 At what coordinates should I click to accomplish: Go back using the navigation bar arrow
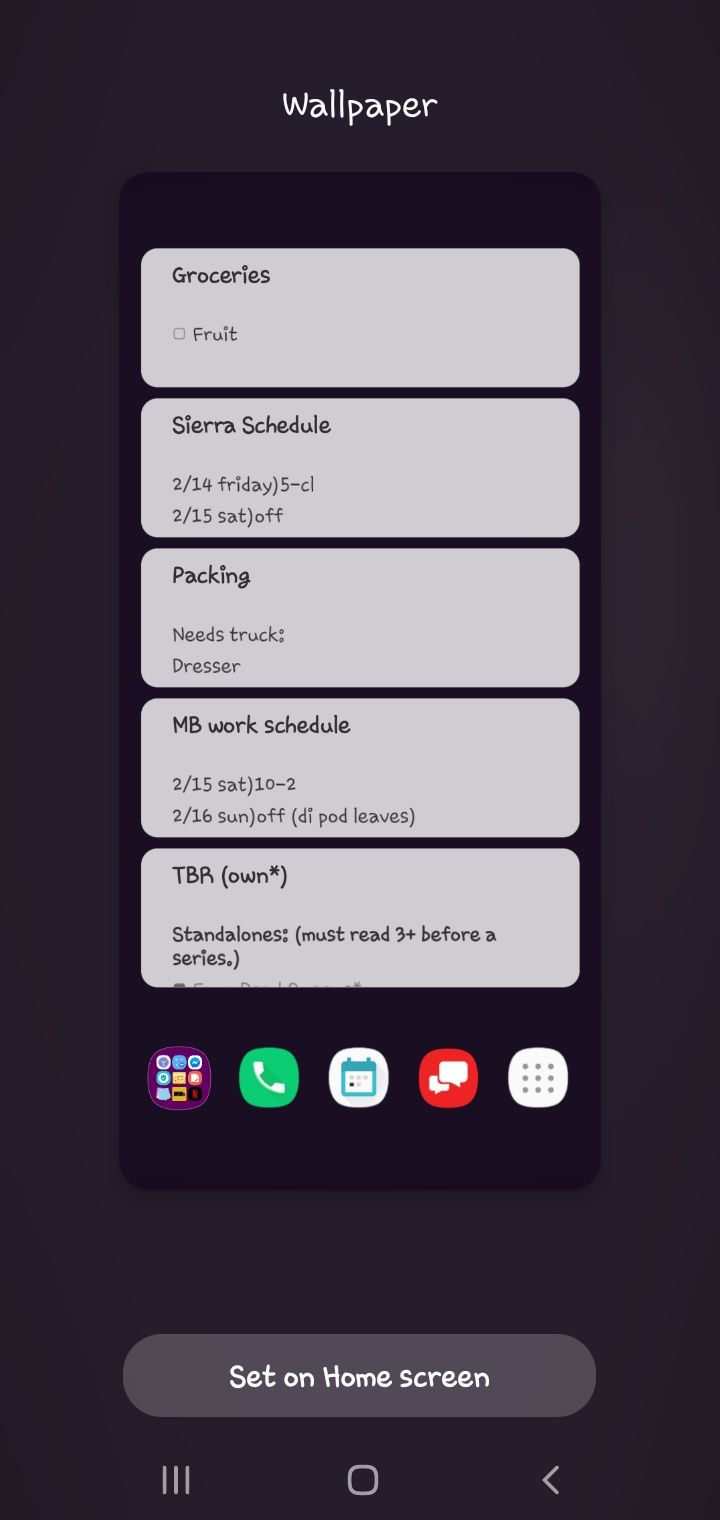pyautogui.click(x=550, y=1480)
